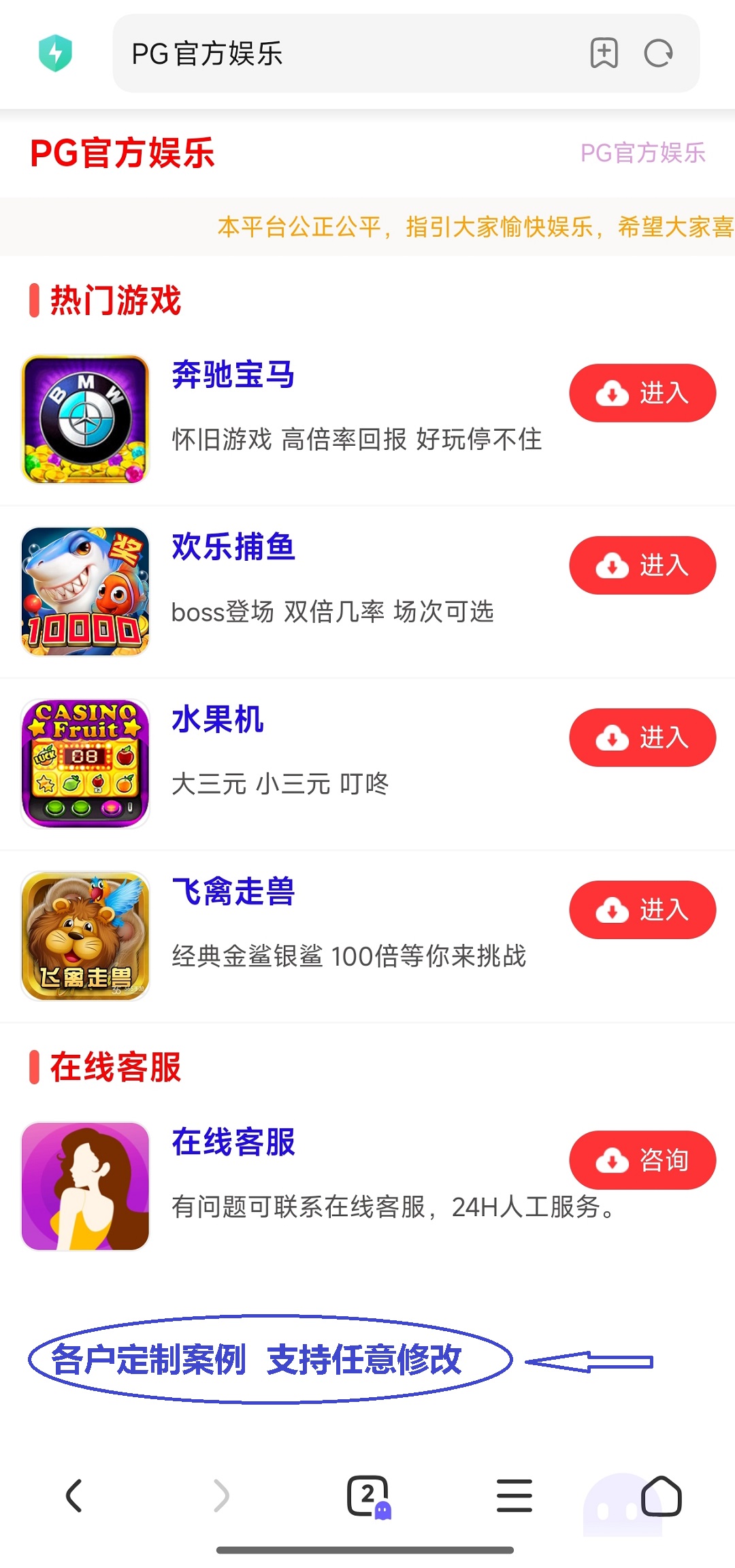Open the Casino Fruit game icon
Screen dimensions: 735x1568
(86, 764)
